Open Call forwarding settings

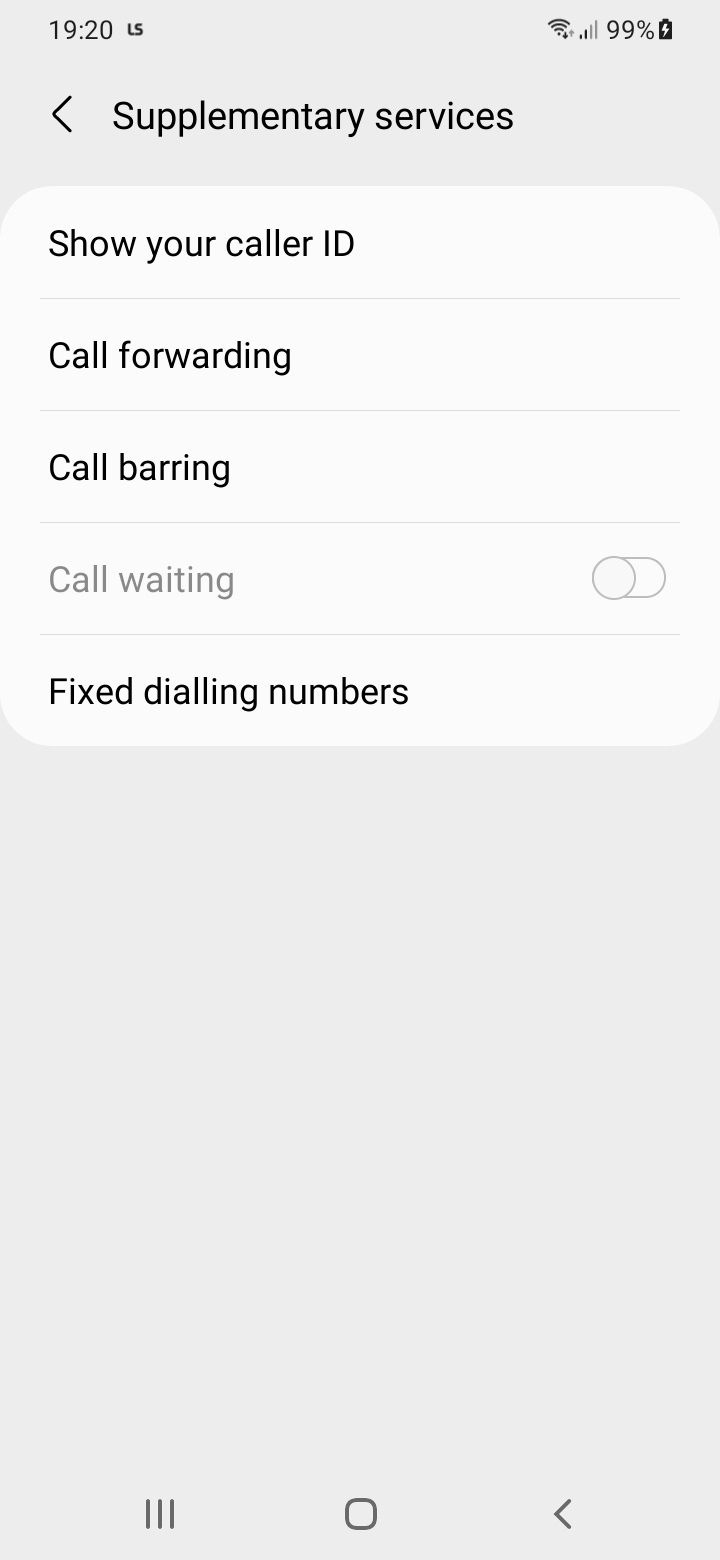click(360, 355)
